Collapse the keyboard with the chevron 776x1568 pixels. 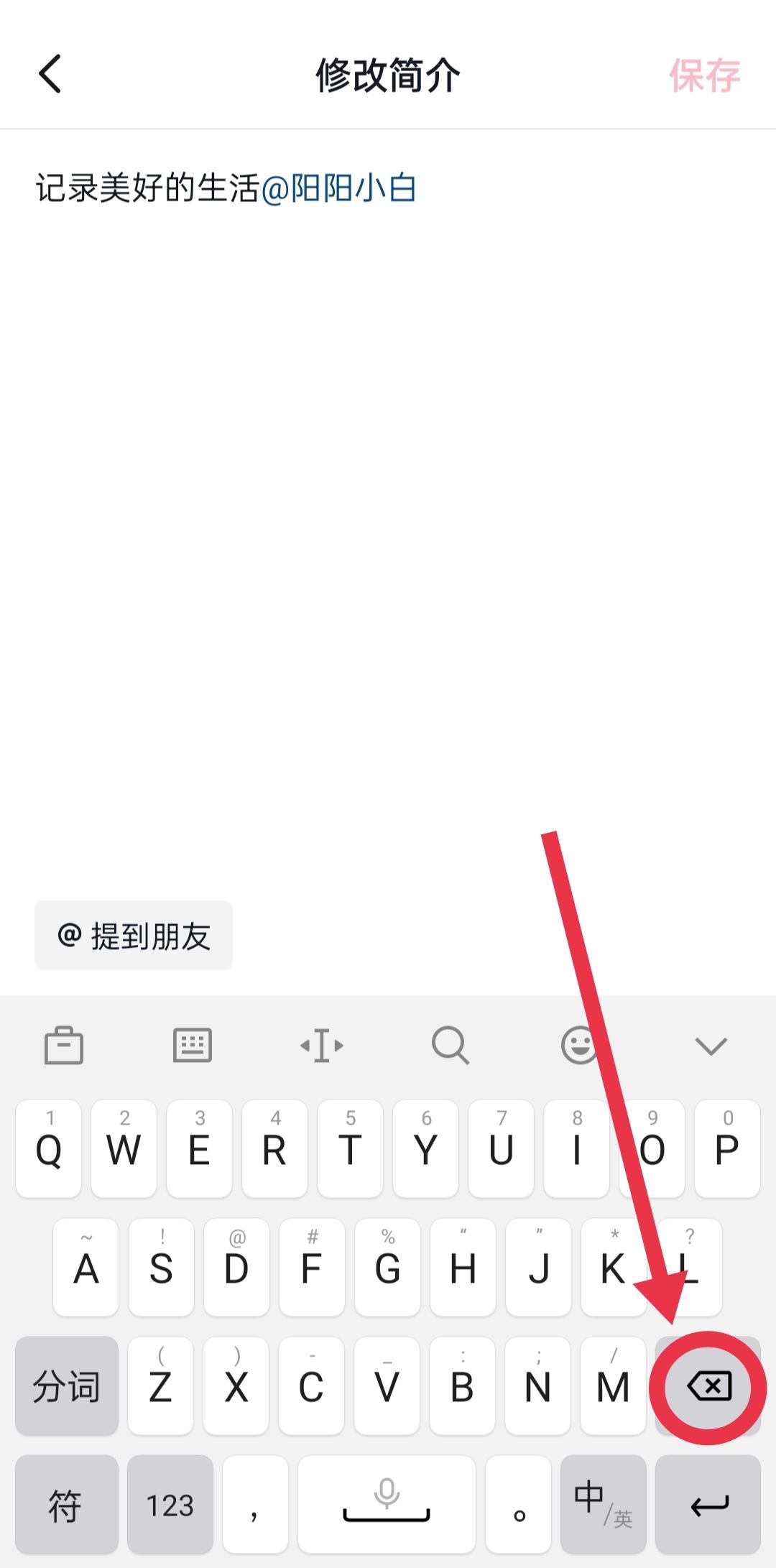(710, 1046)
